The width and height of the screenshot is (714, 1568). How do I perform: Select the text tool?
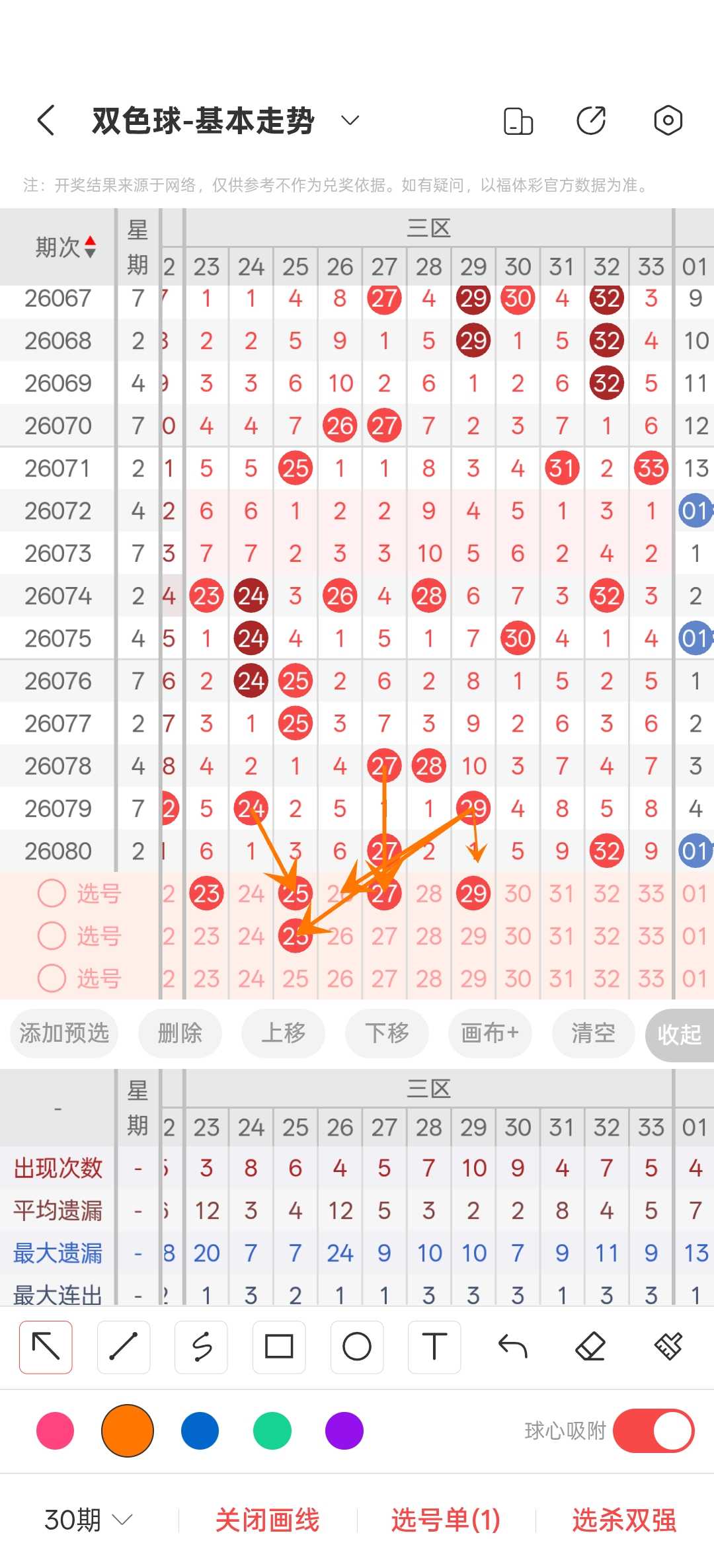pyautogui.click(x=434, y=1347)
